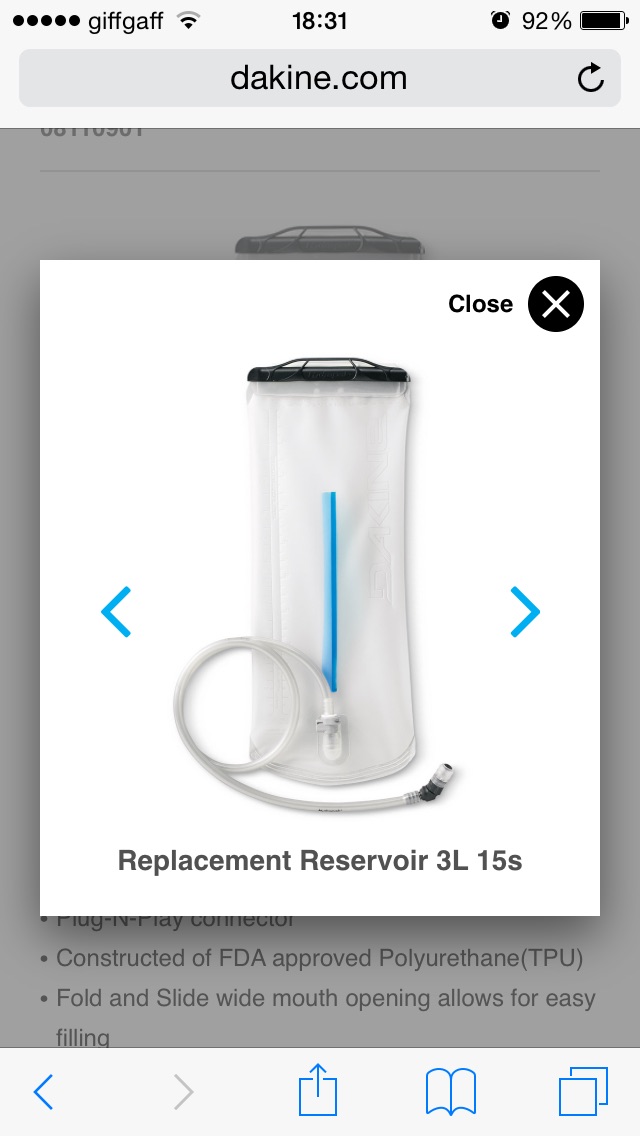This screenshot has height=1136, width=640.
Task: Show the next product image
Action: click(525, 611)
